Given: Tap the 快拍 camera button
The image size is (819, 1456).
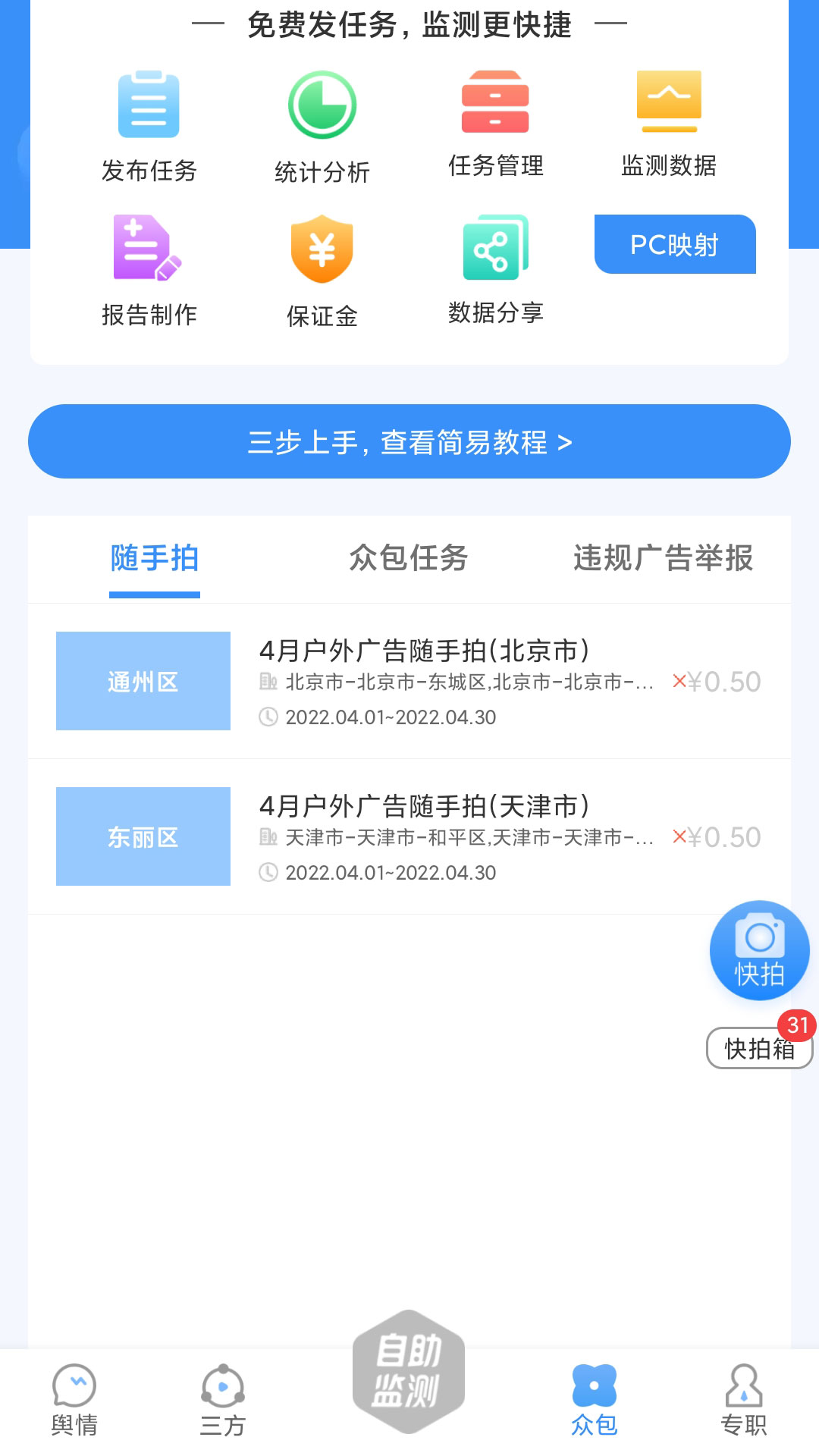Looking at the screenshot, I should pyautogui.click(x=759, y=950).
